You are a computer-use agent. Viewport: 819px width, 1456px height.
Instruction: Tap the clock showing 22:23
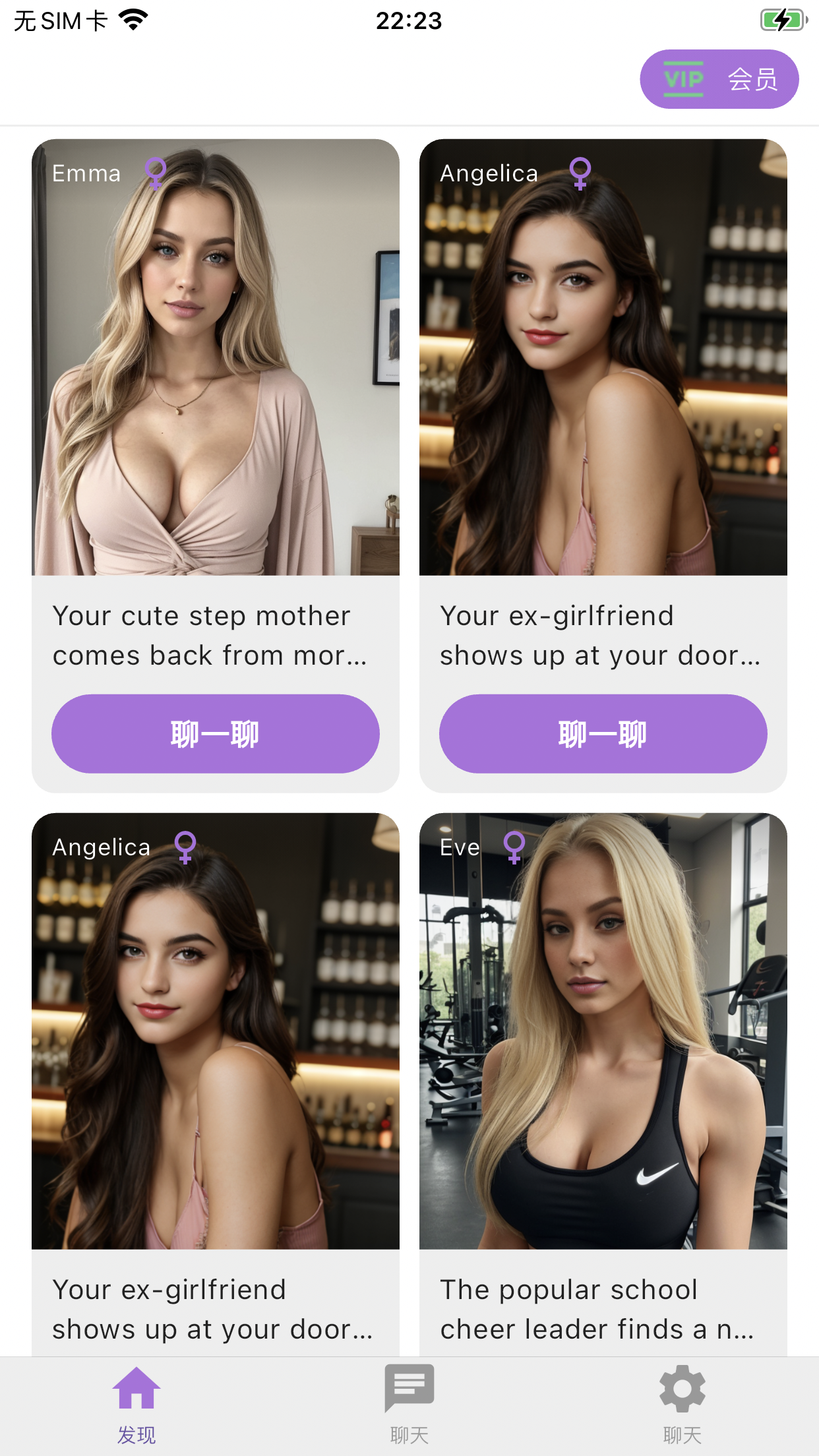pyautogui.click(x=409, y=21)
